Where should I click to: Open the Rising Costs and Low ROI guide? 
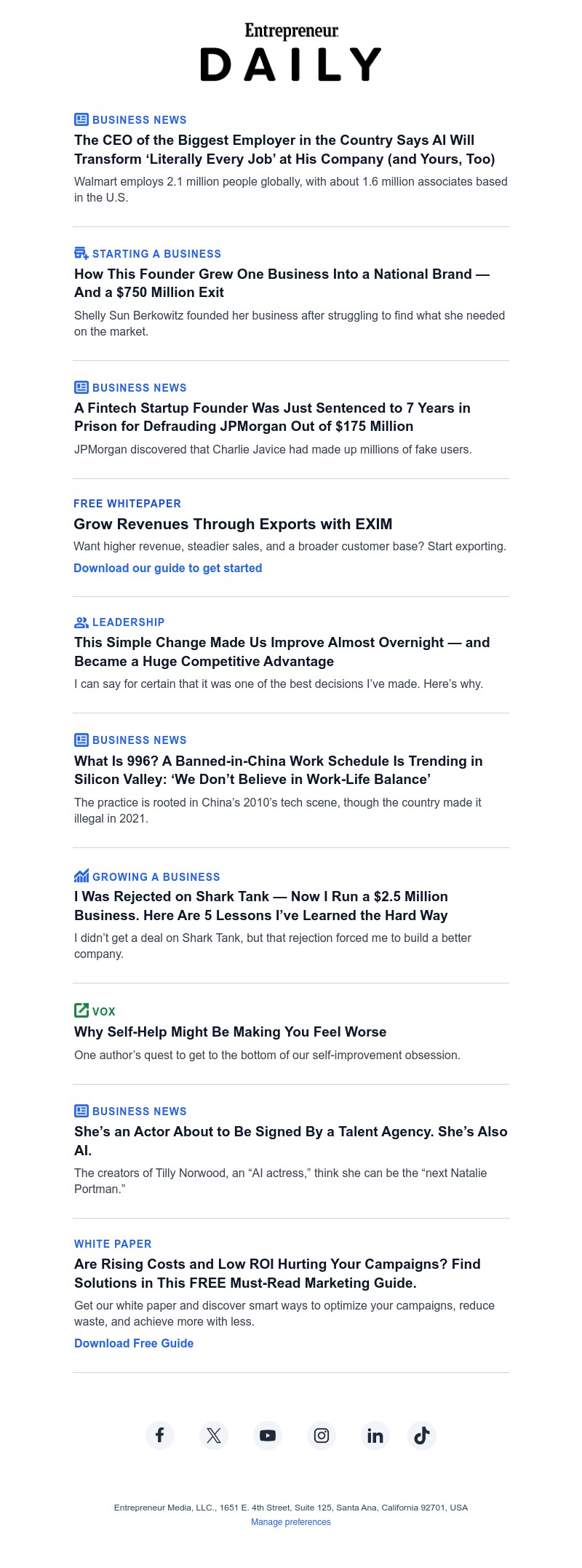tap(277, 1273)
